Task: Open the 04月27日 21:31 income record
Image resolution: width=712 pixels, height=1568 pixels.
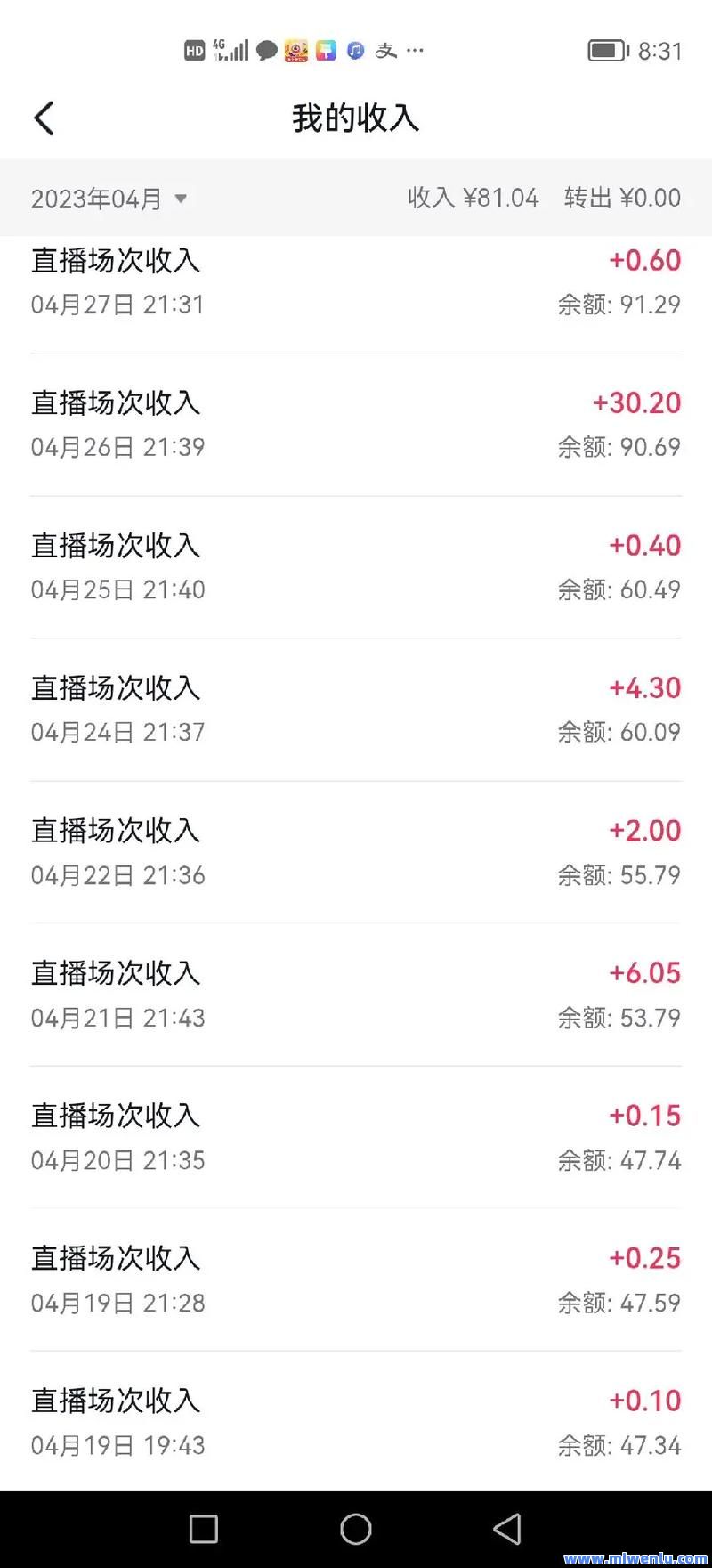Action: (356, 283)
